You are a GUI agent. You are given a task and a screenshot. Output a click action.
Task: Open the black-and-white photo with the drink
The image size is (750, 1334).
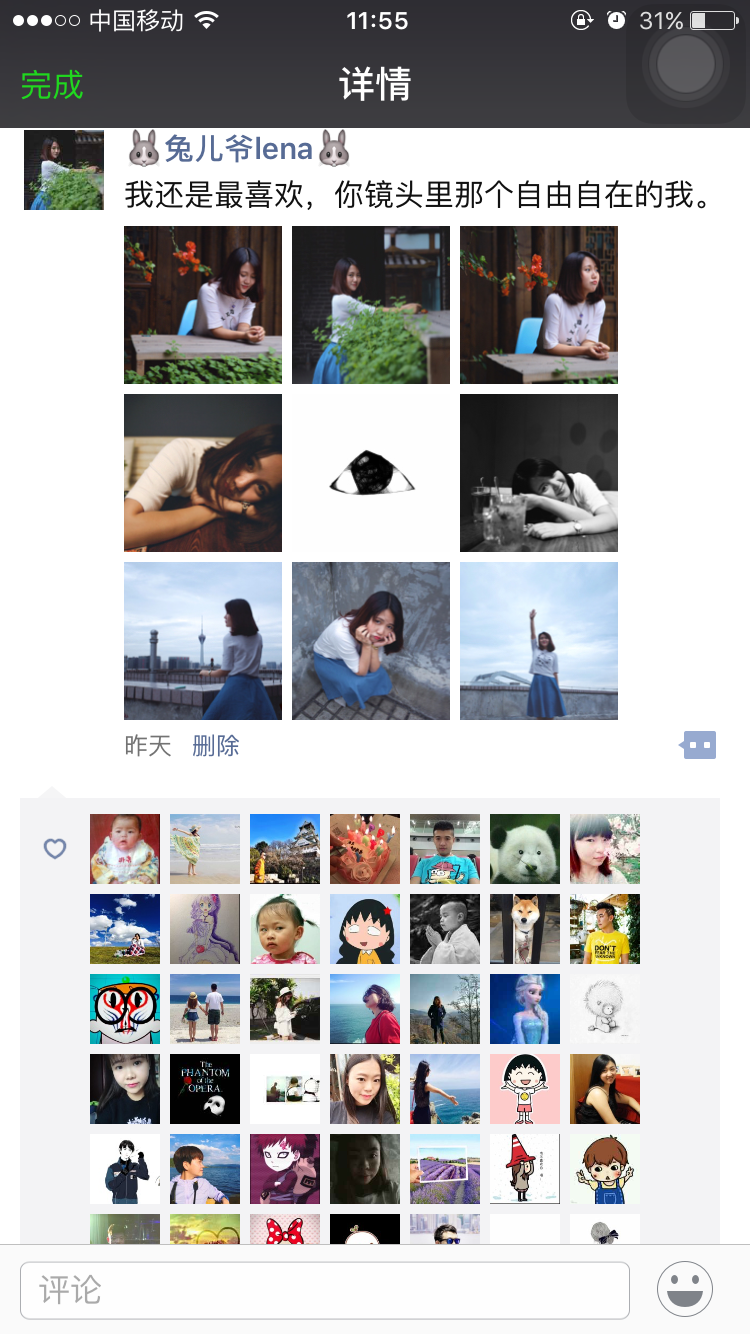(x=539, y=473)
